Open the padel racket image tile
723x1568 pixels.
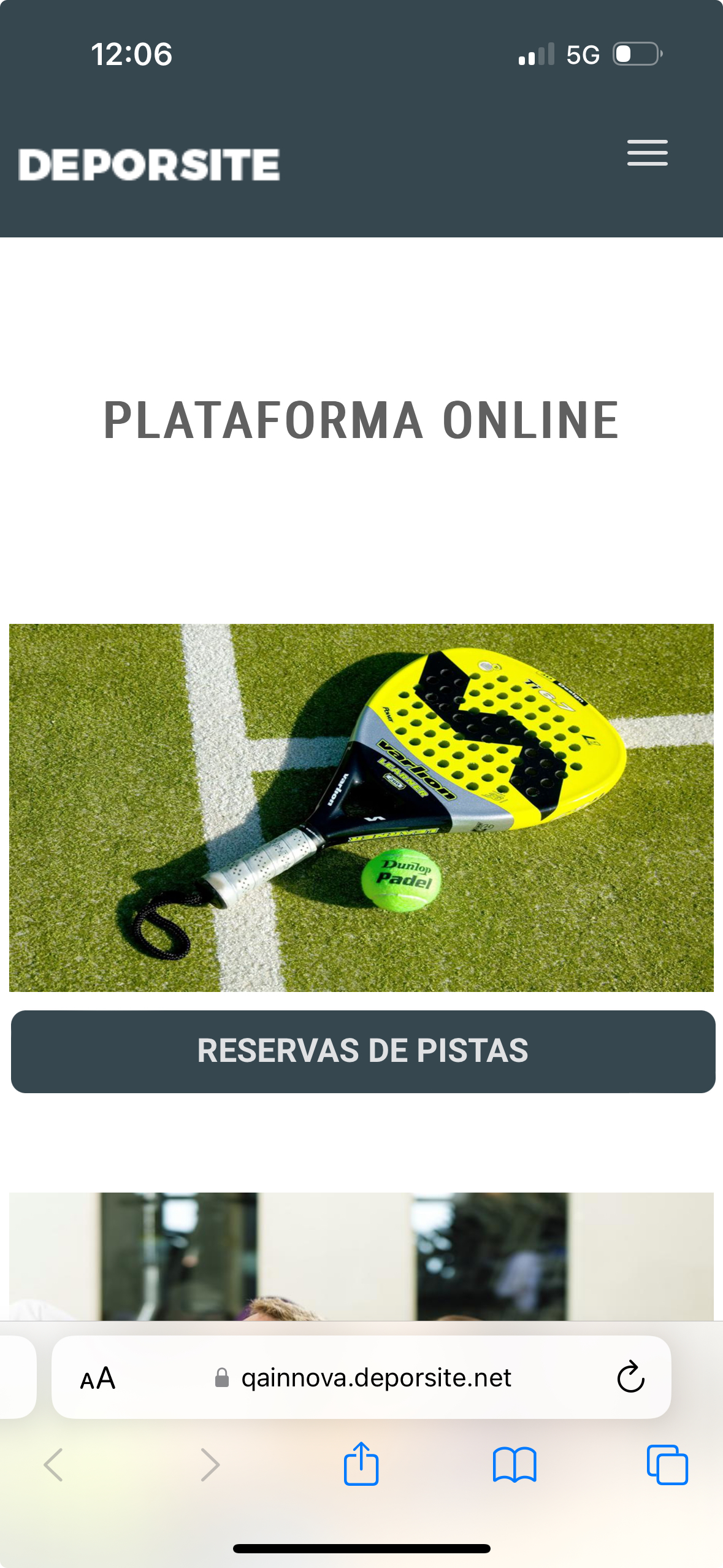click(361, 807)
